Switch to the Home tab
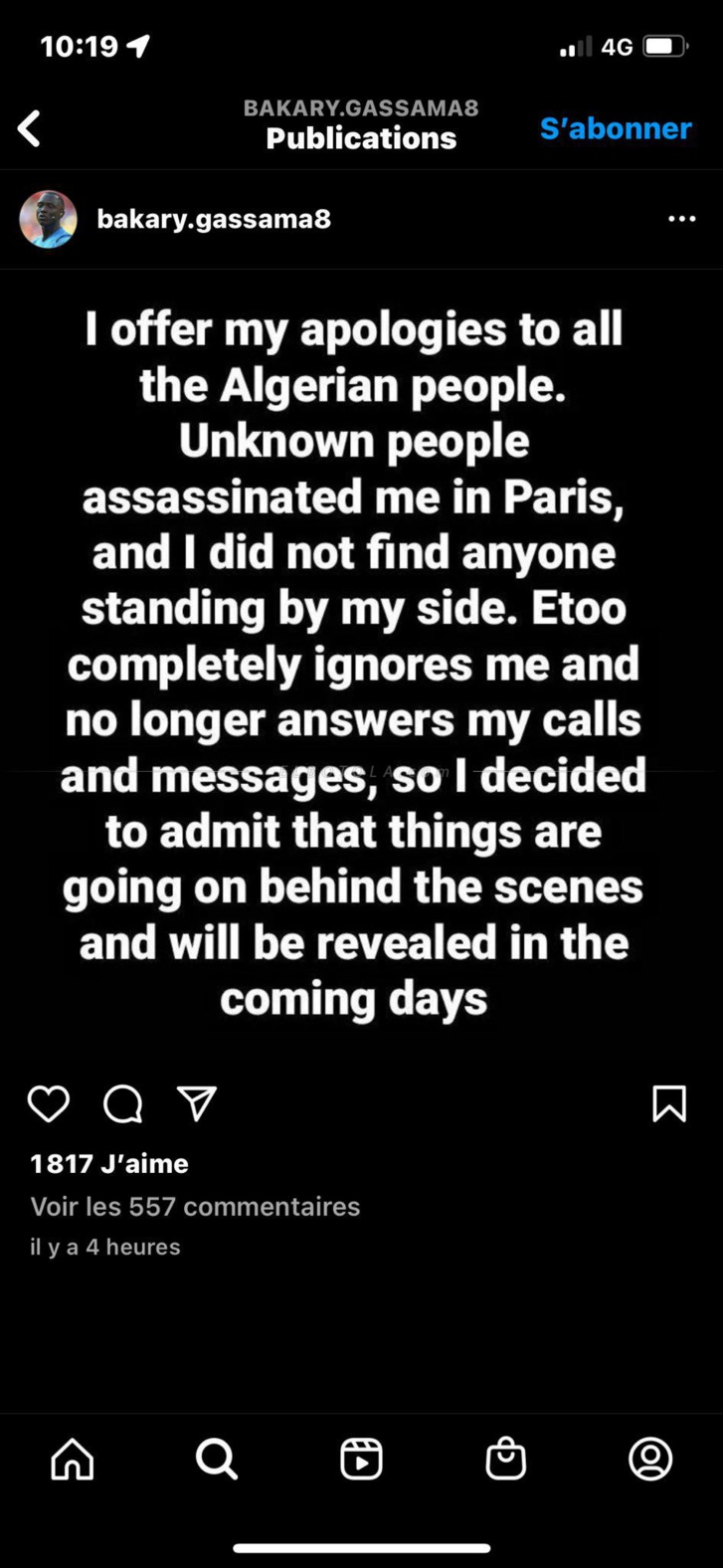This screenshot has height=1568, width=723. tap(73, 1460)
